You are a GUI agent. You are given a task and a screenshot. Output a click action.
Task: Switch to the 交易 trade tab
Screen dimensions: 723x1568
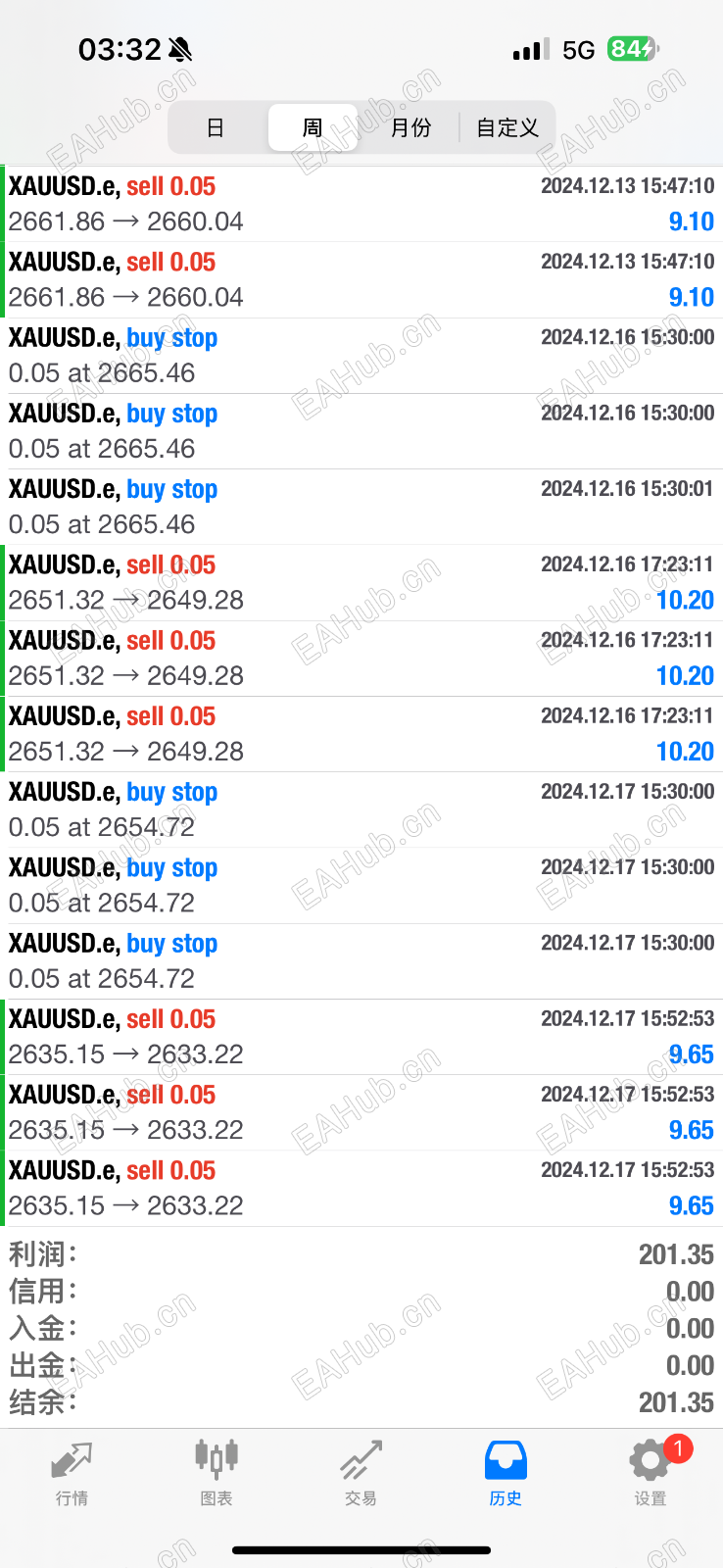[x=361, y=1472]
